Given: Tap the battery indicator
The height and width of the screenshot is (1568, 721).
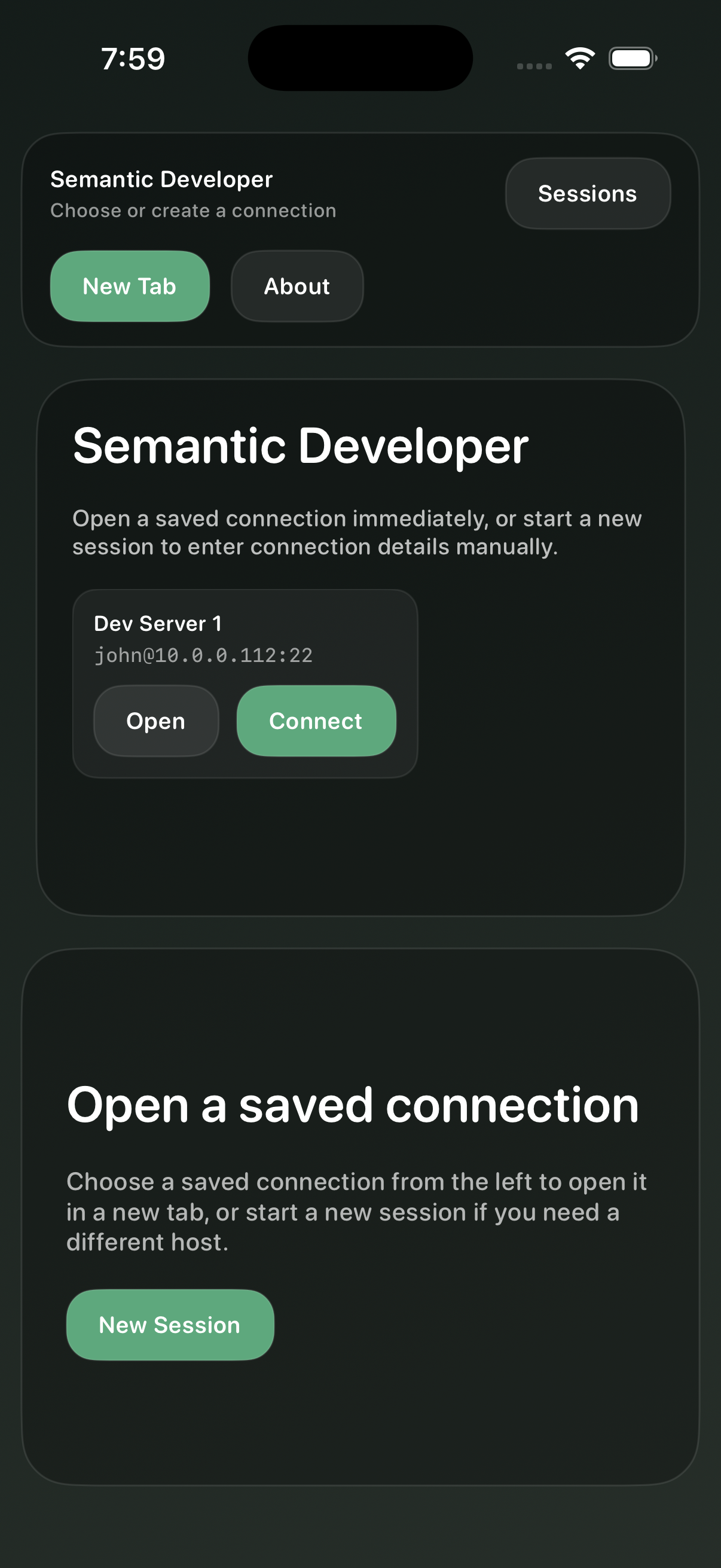Looking at the screenshot, I should coord(631,59).
